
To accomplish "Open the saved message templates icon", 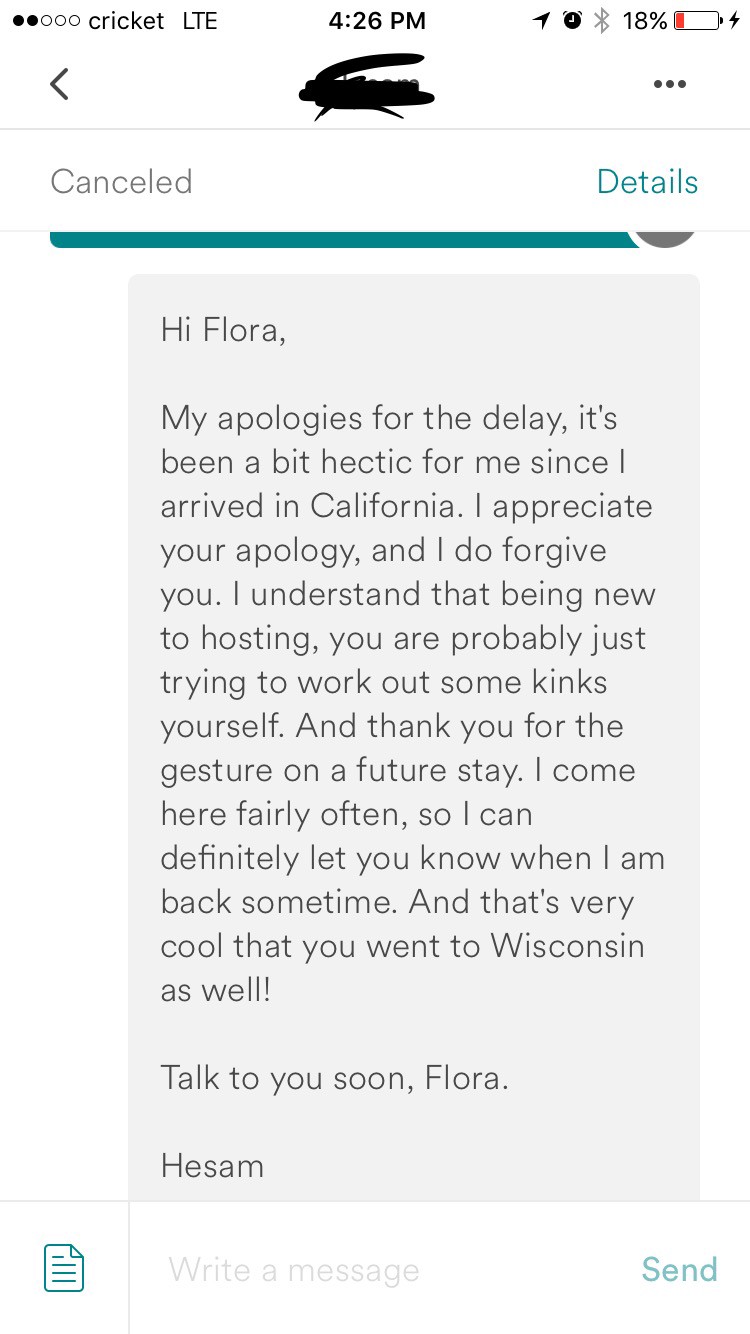I will pos(65,1268).
